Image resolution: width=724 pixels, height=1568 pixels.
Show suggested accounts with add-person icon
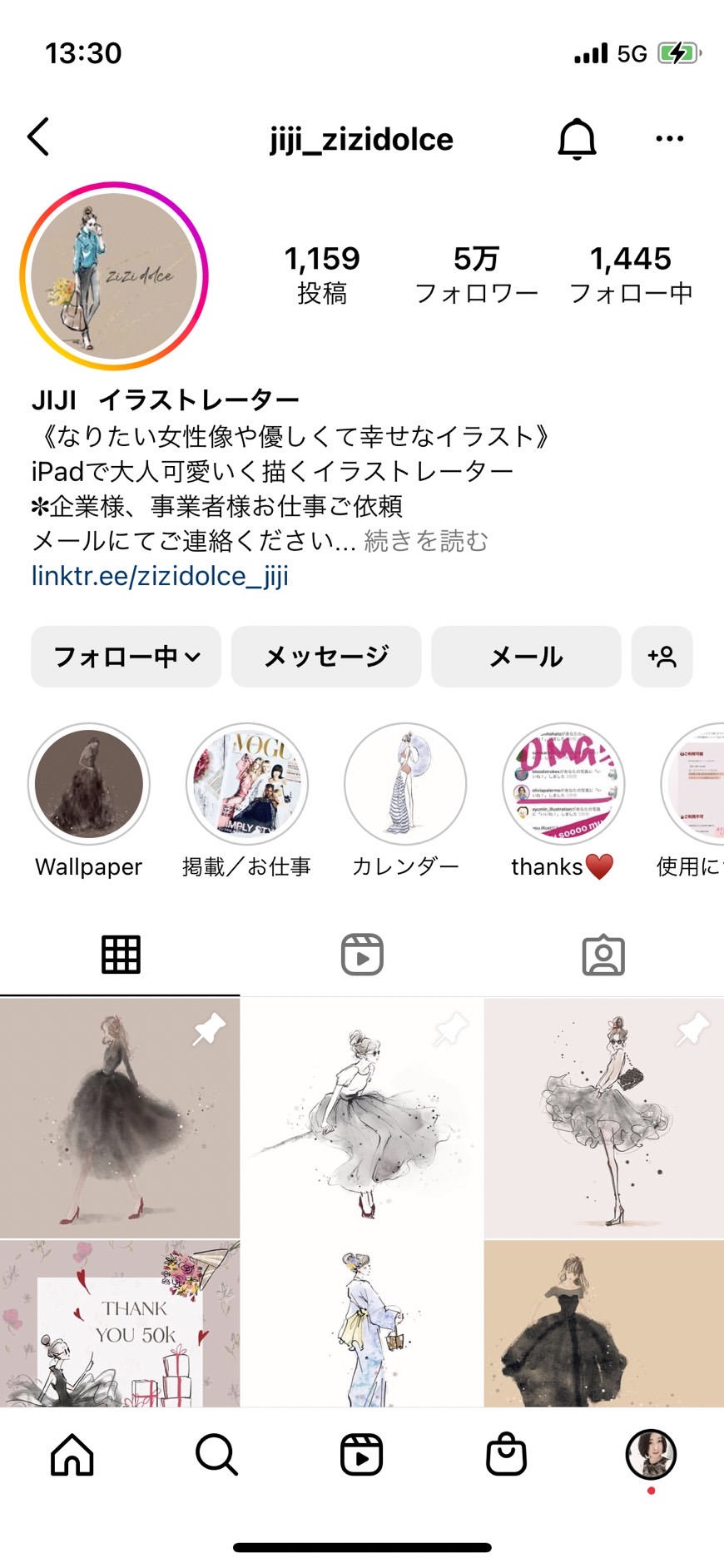pos(662,657)
